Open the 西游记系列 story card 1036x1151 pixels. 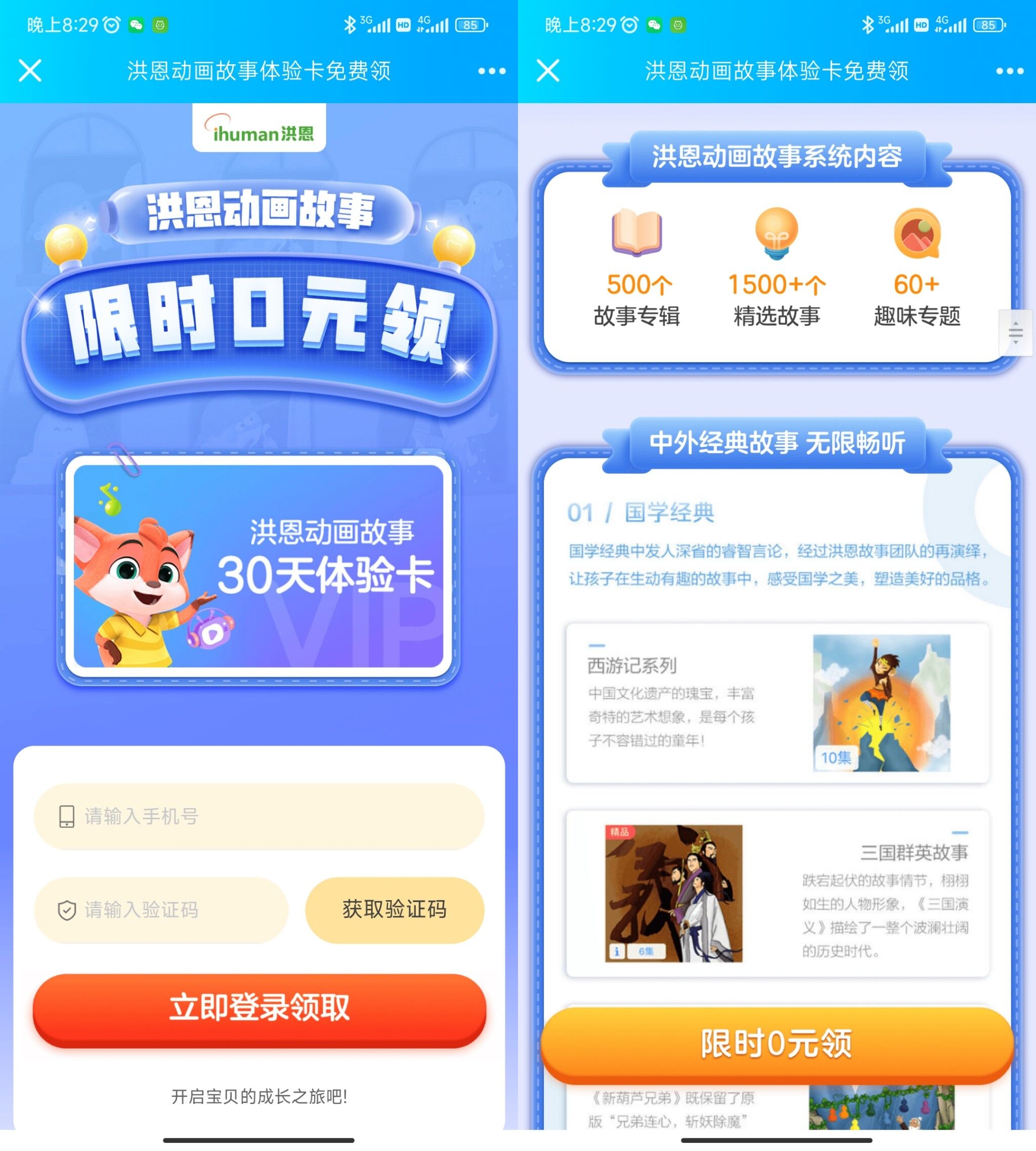(776, 703)
